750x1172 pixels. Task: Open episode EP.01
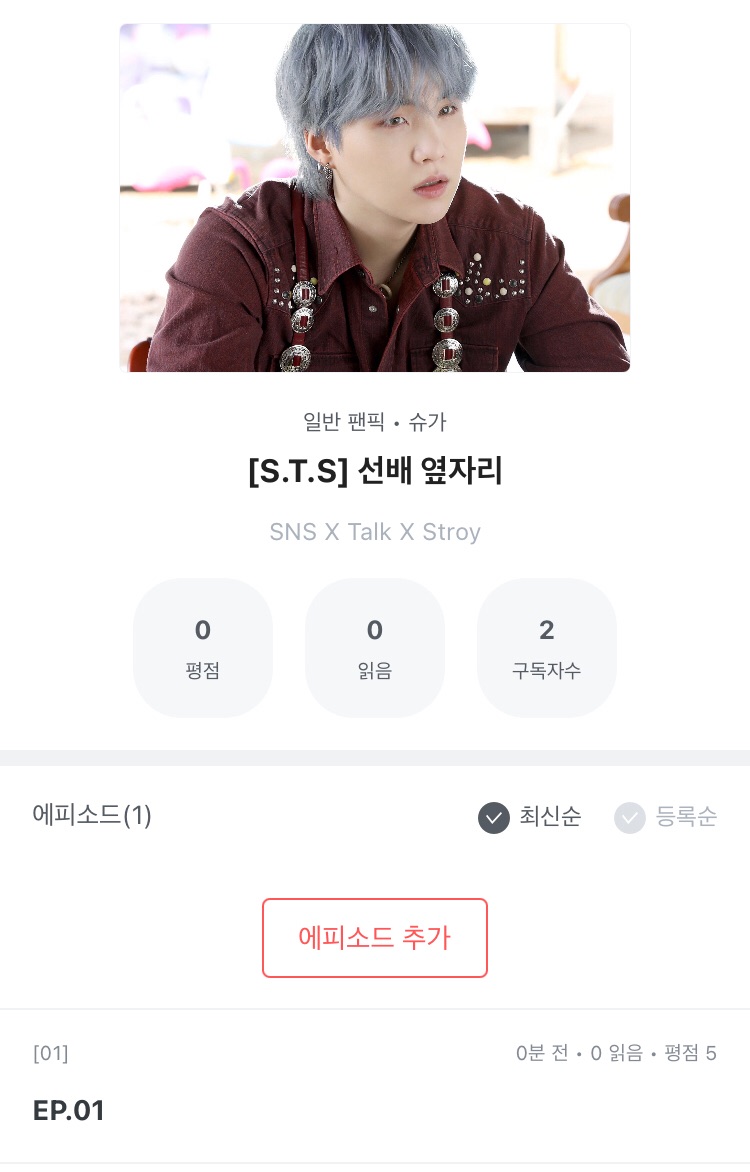click(x=70, y=1110)
